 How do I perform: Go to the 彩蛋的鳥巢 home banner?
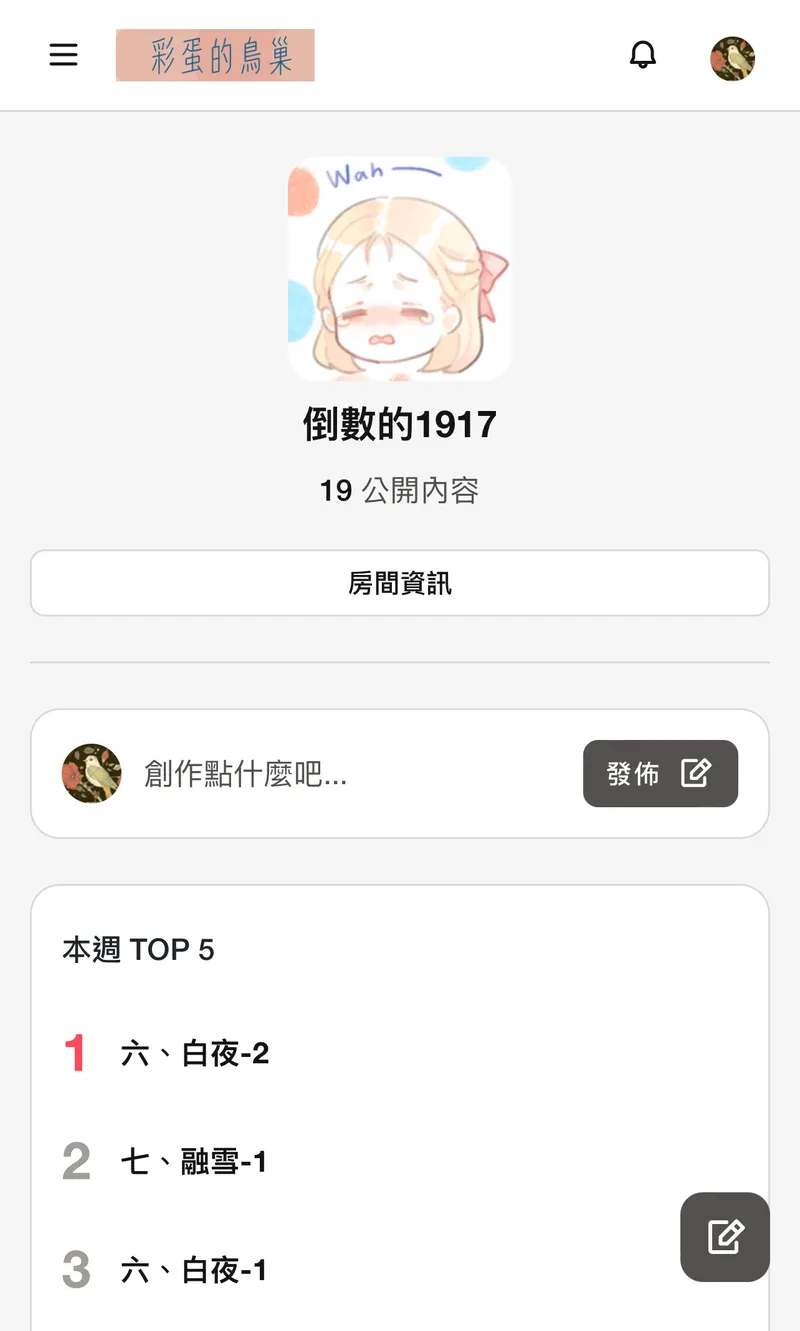(215, 55)
